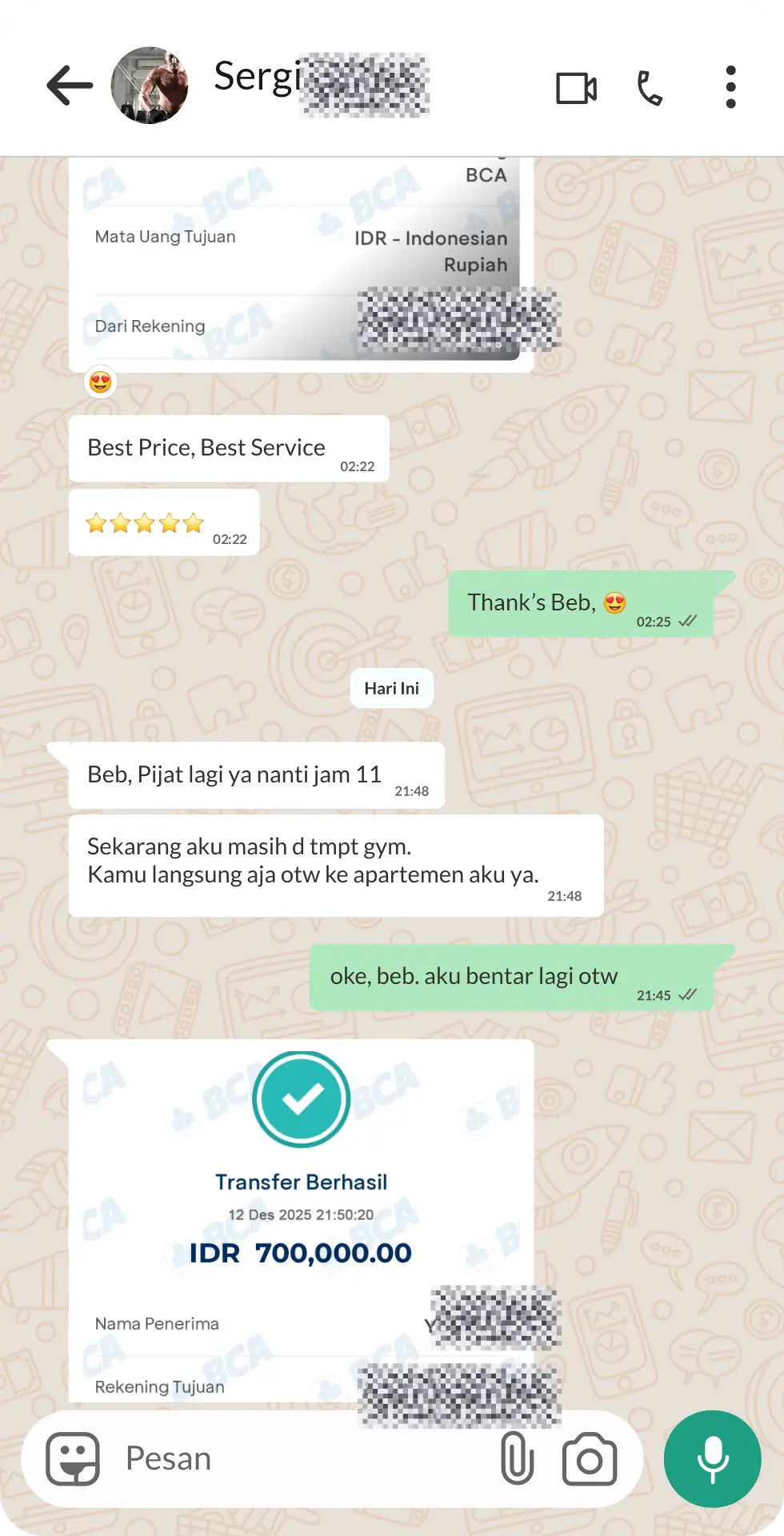This screenshot has width=784, height=1536.
Task: Open the camera from the message bar
Action: pyautogui.click(x=589, y=1458)
